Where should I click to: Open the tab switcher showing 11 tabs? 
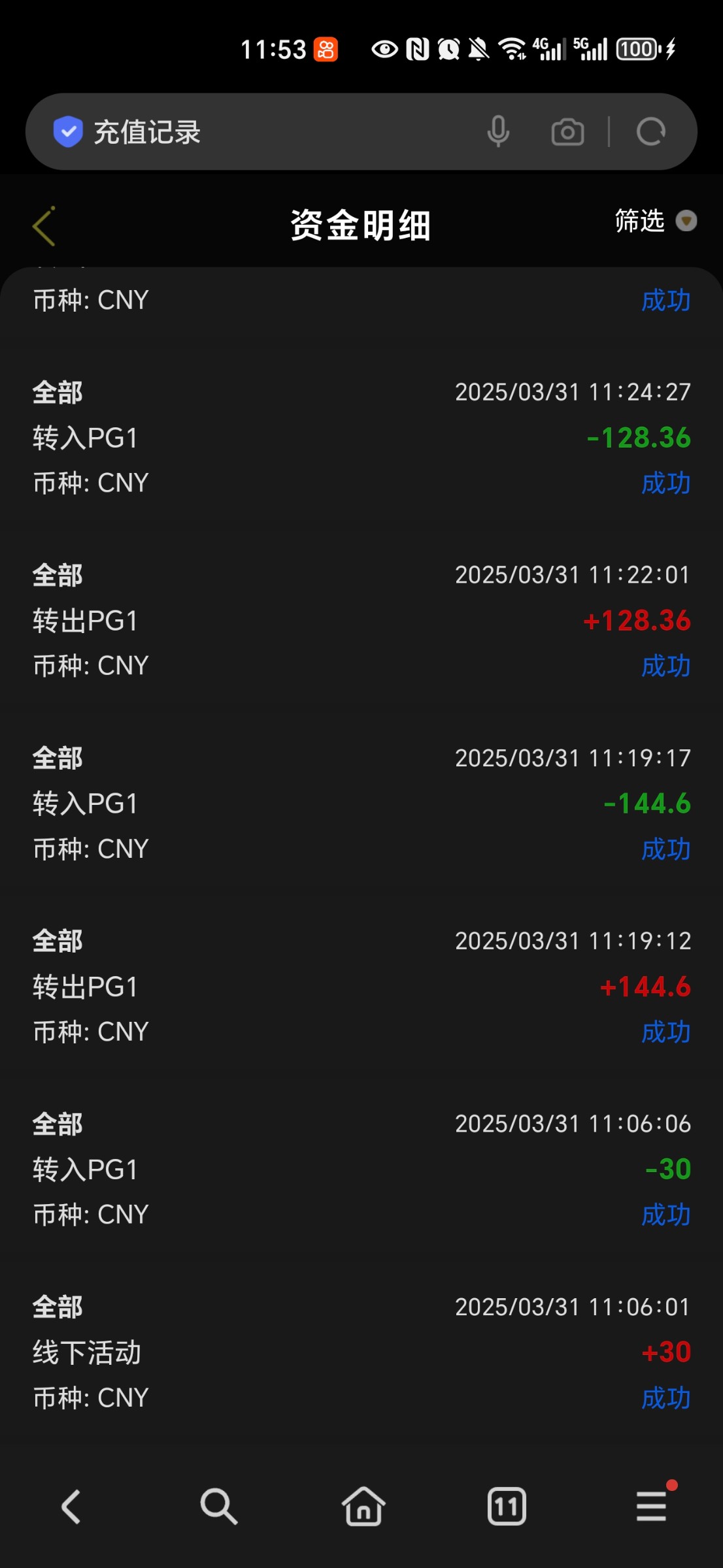pos(507,1507)
